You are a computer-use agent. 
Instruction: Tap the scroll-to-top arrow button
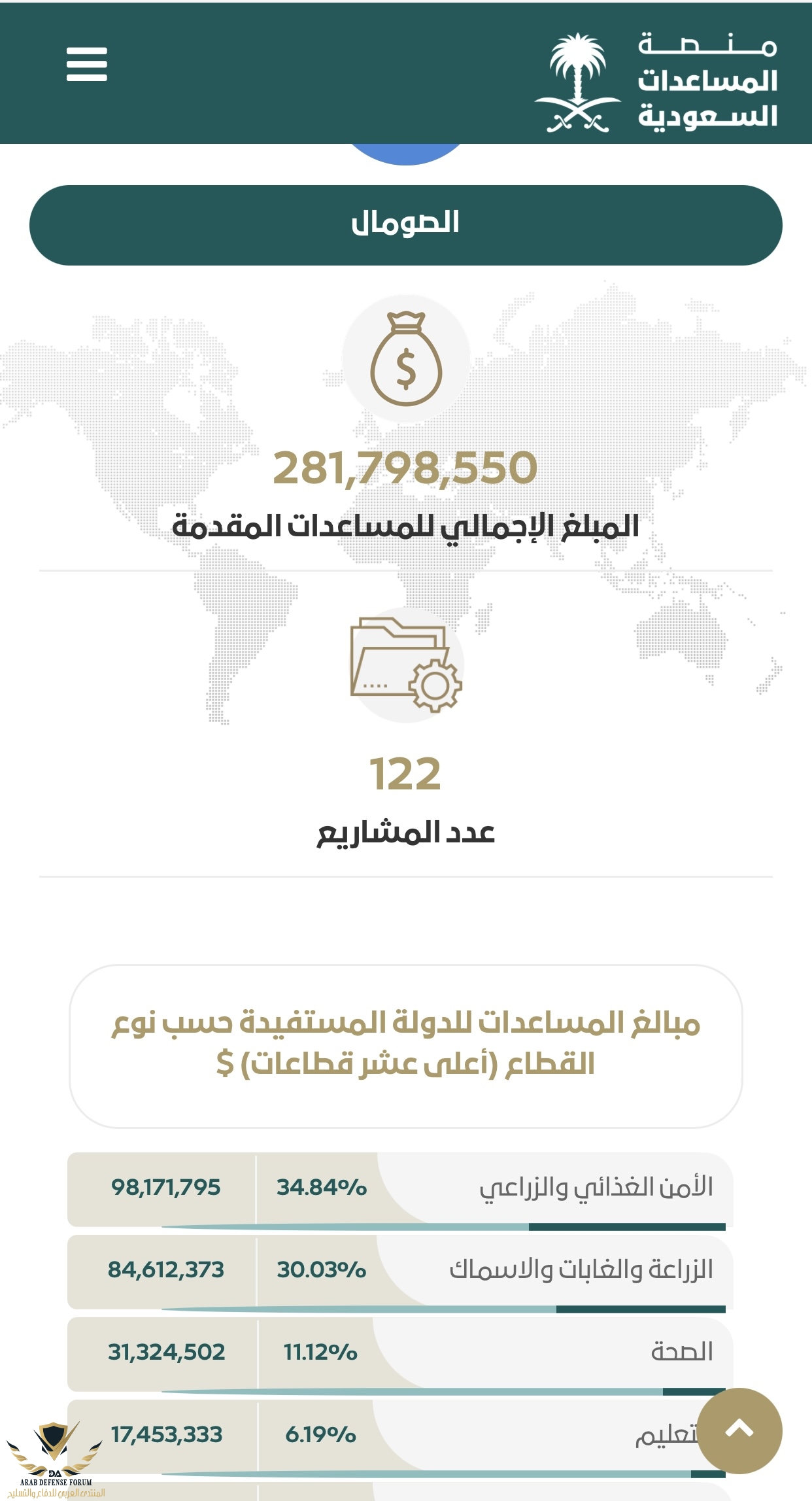(x=739, y=1430)
